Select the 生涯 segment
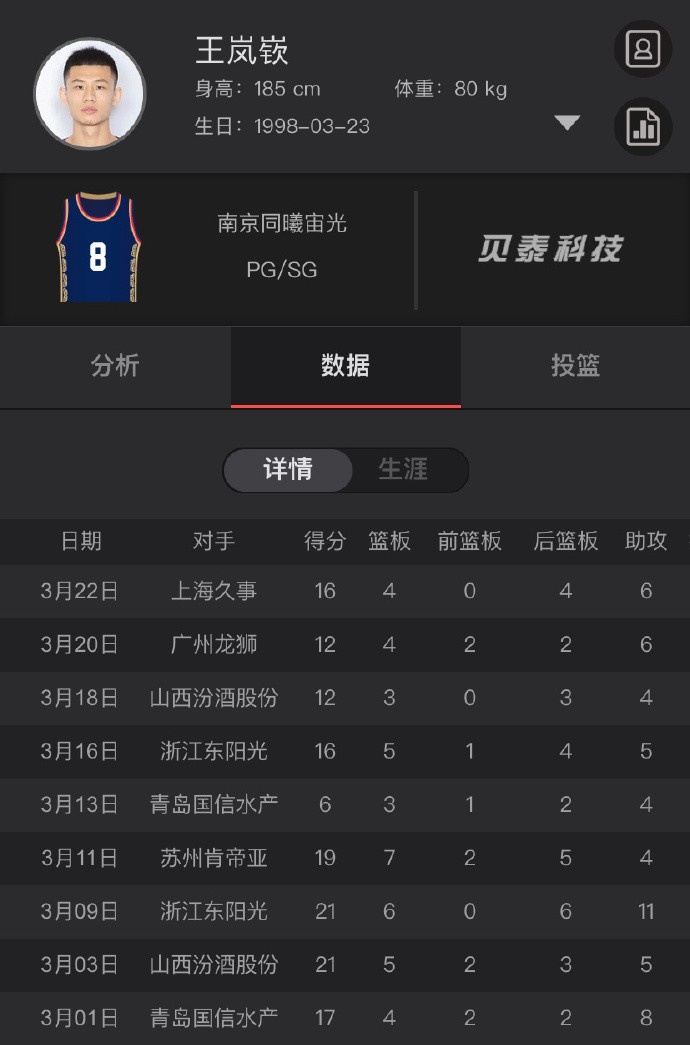690x1045 pixels. tap(403, 470)
